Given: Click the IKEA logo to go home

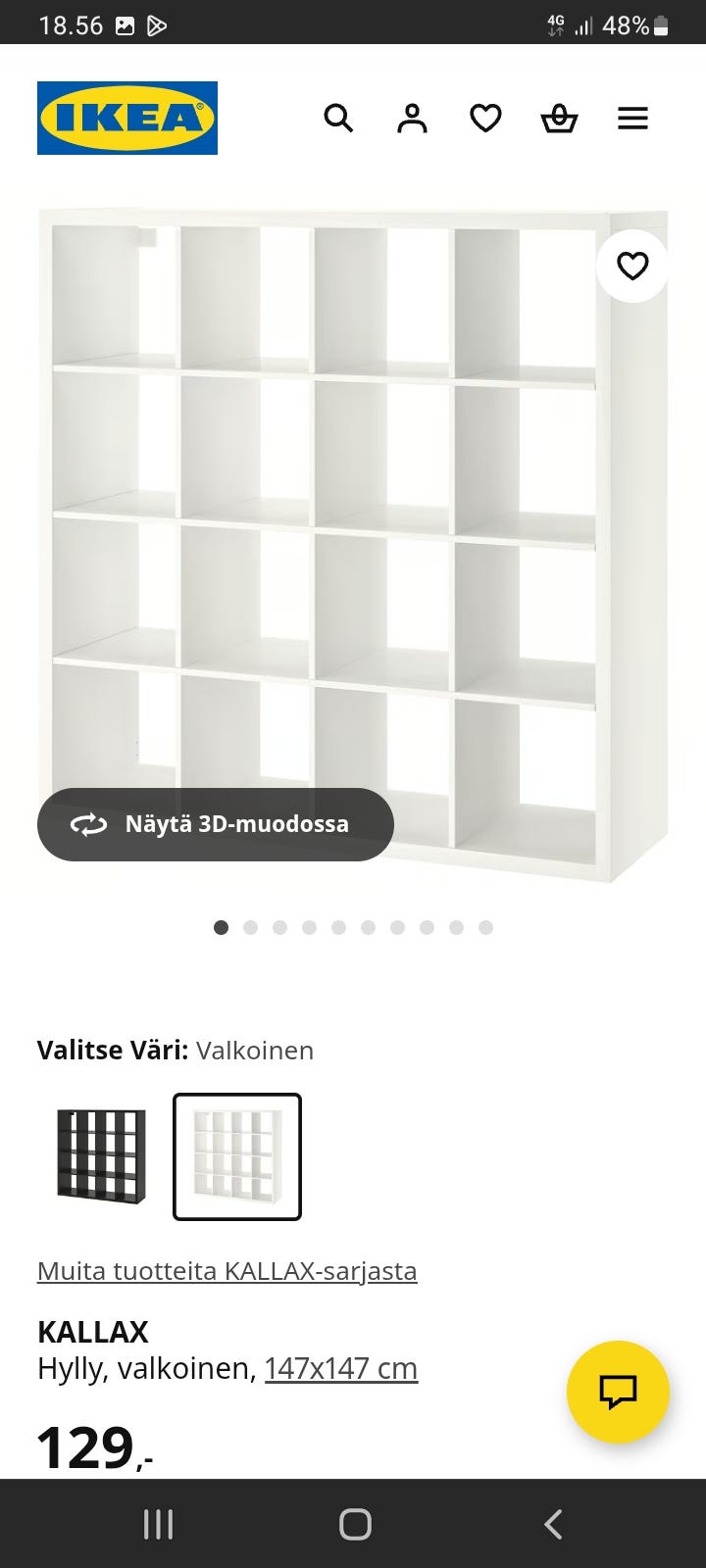Looking at the screenshot, I should [x=126, y=118].
